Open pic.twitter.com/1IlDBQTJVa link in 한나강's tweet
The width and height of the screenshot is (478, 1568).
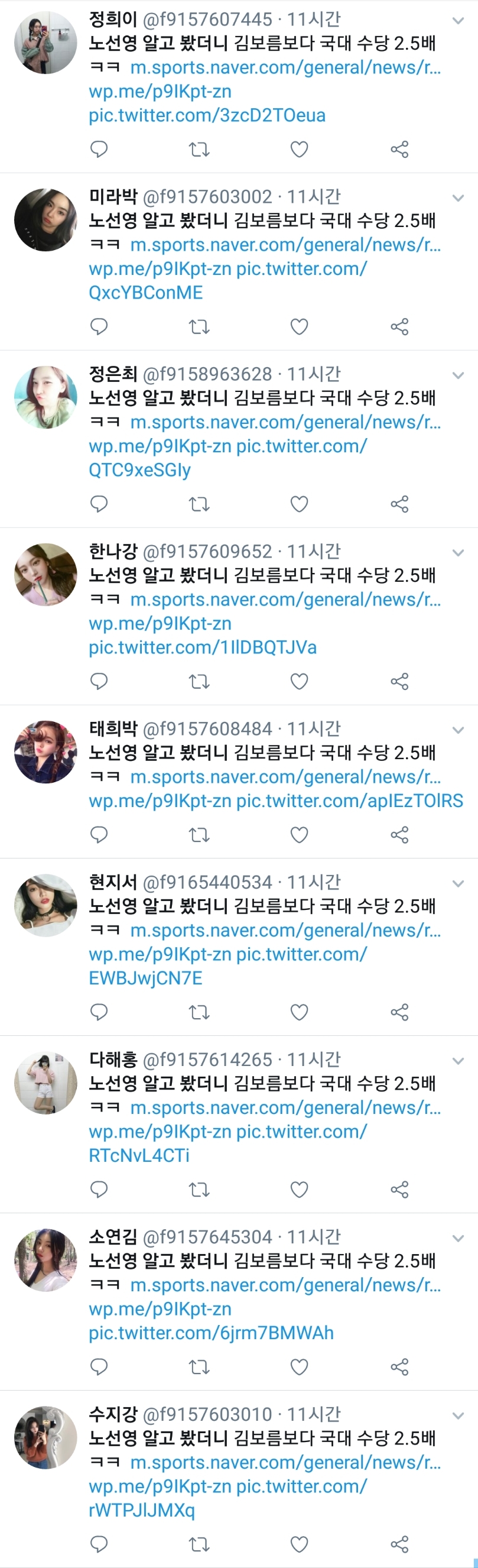click(x=203, y=647)
